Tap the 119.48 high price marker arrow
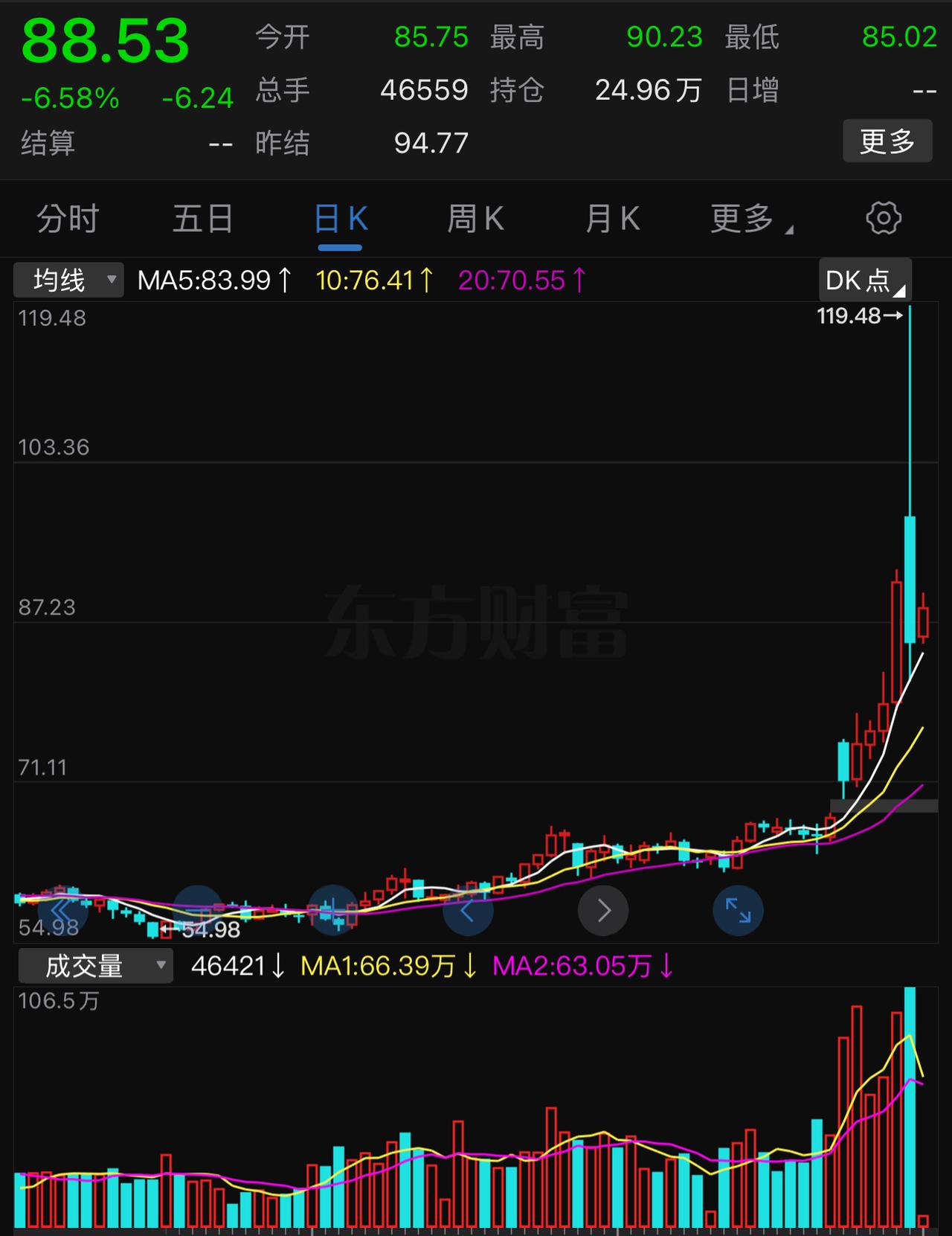Image resolution: width=952 pixels, height=1236 pixels. coord(861,316)
